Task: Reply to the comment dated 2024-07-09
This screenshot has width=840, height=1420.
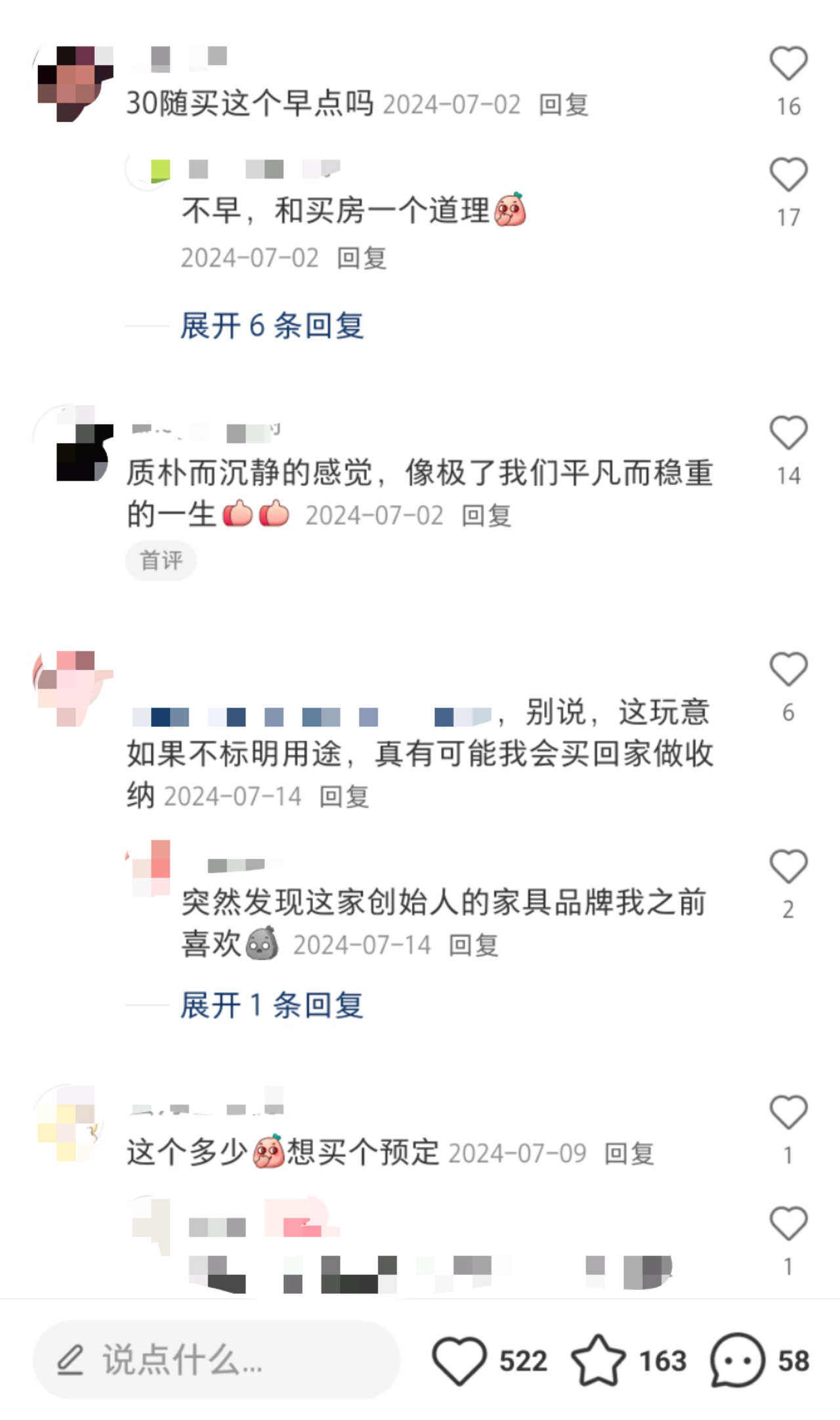Action: click(629, 1153)
